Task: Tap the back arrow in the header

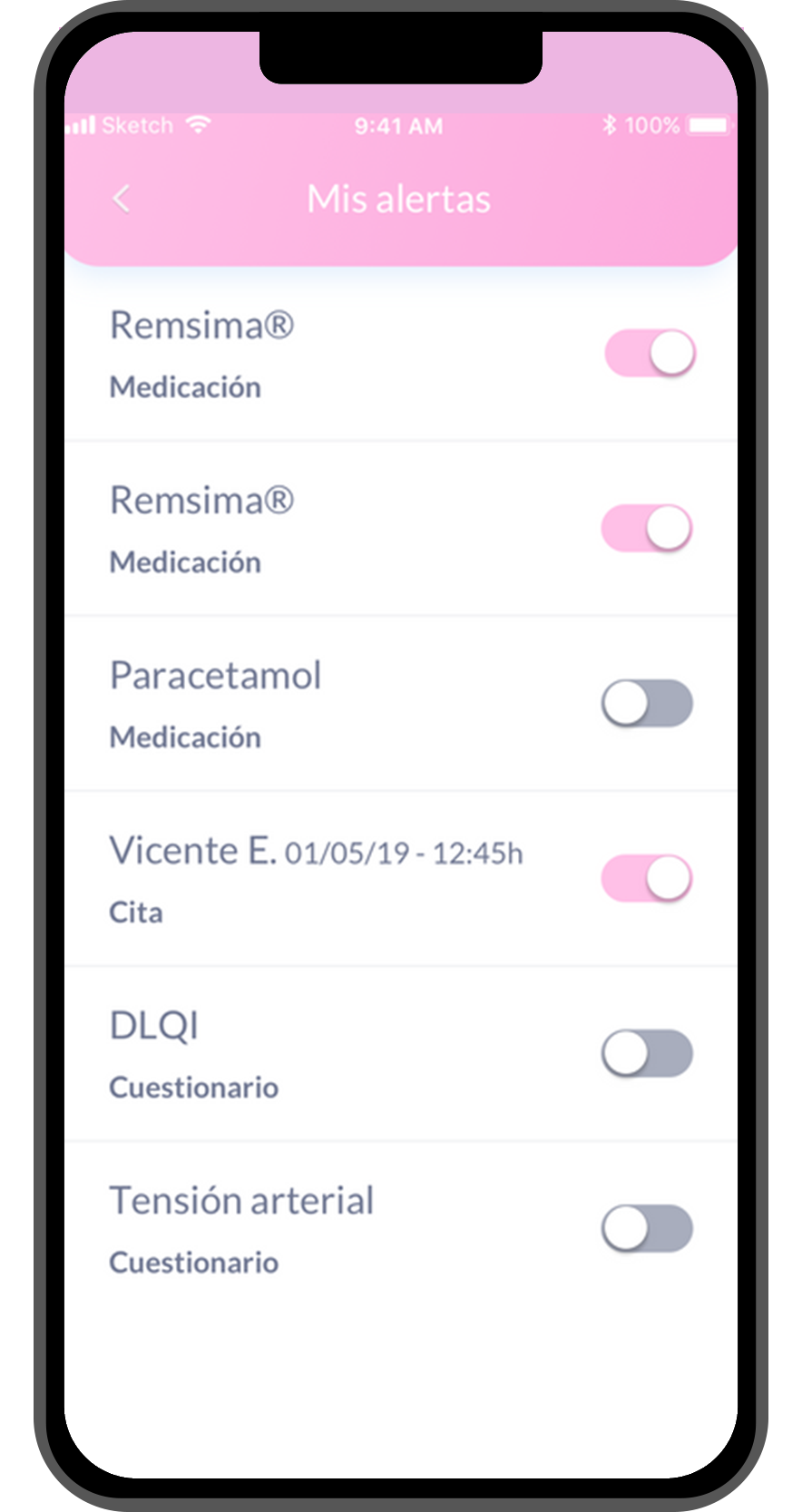Action: 121,198
